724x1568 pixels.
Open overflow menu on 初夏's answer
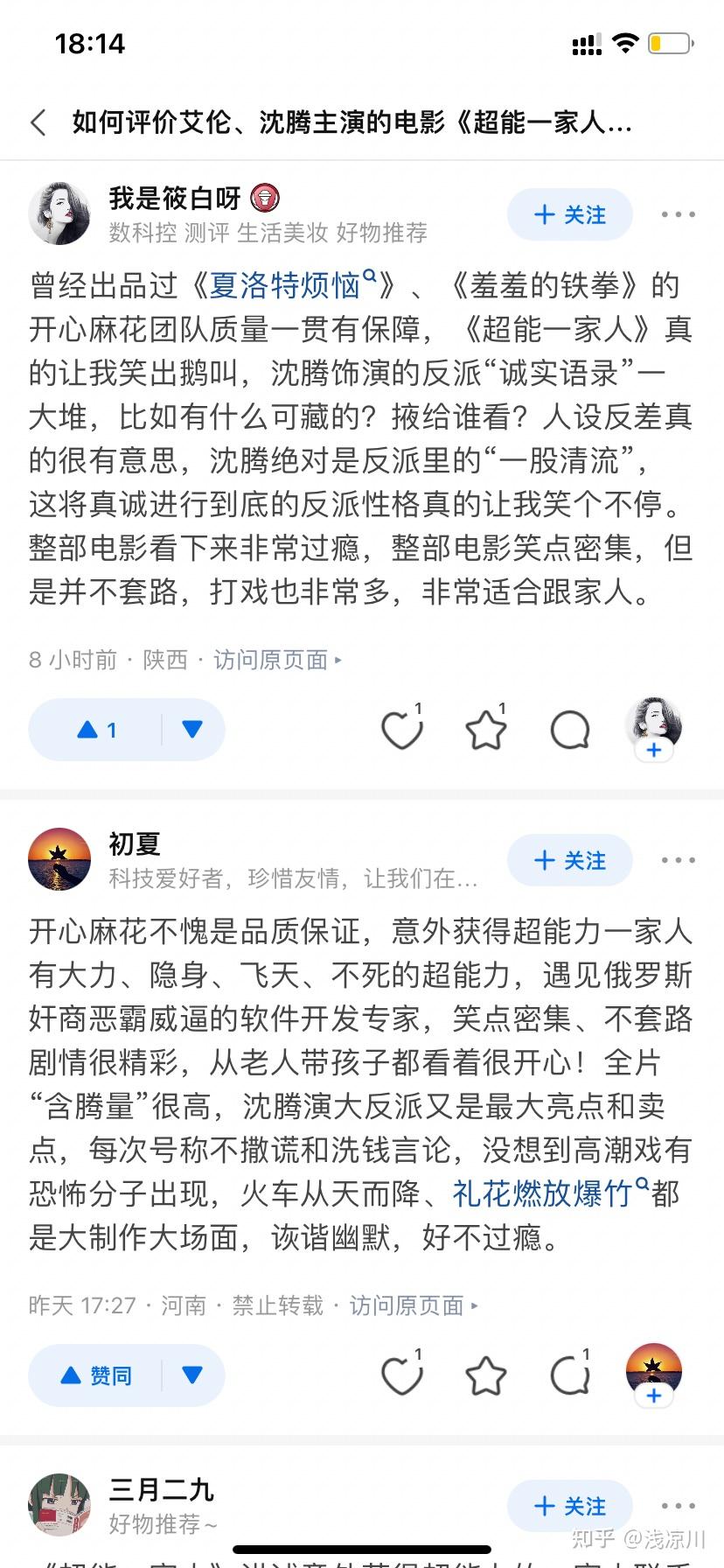click(678, 860)
